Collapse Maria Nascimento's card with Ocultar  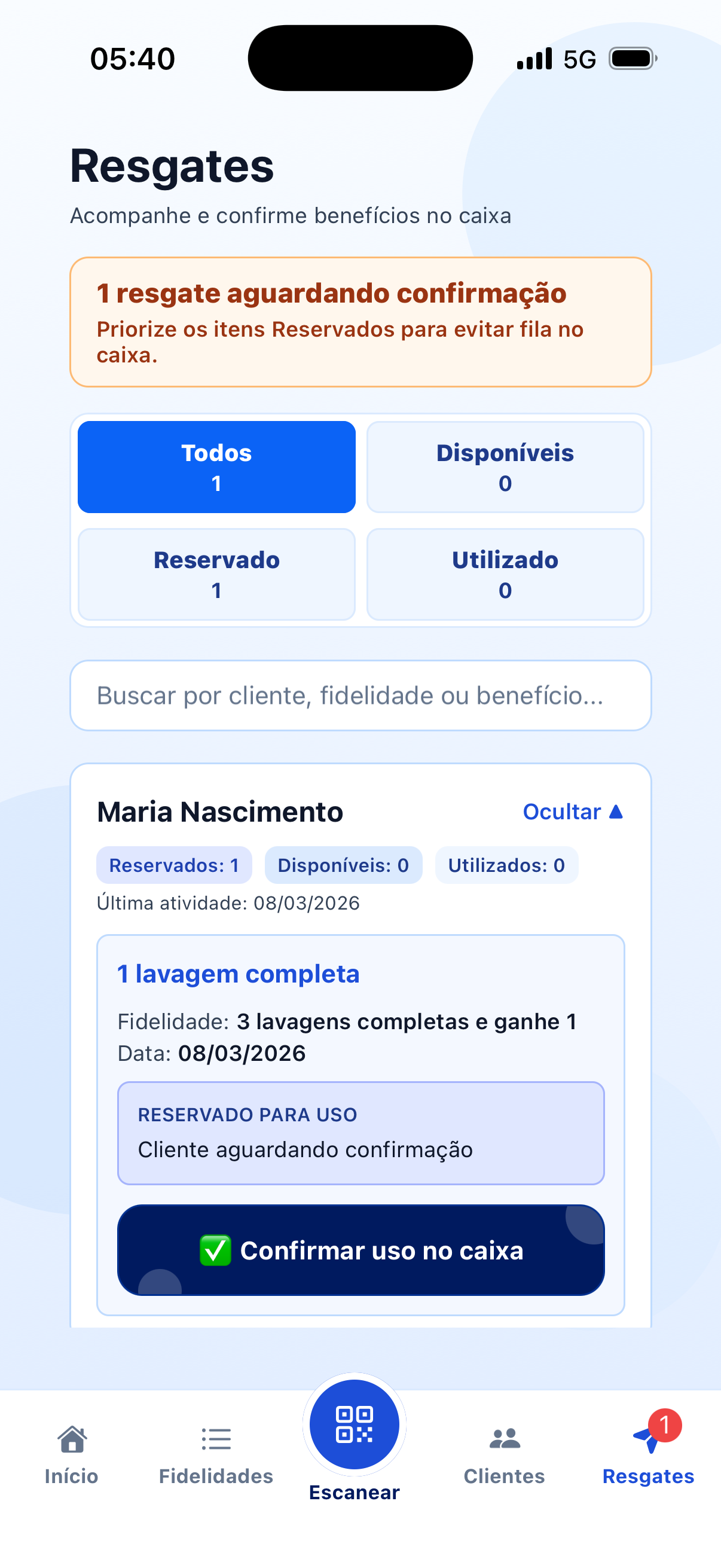point(572,812)
